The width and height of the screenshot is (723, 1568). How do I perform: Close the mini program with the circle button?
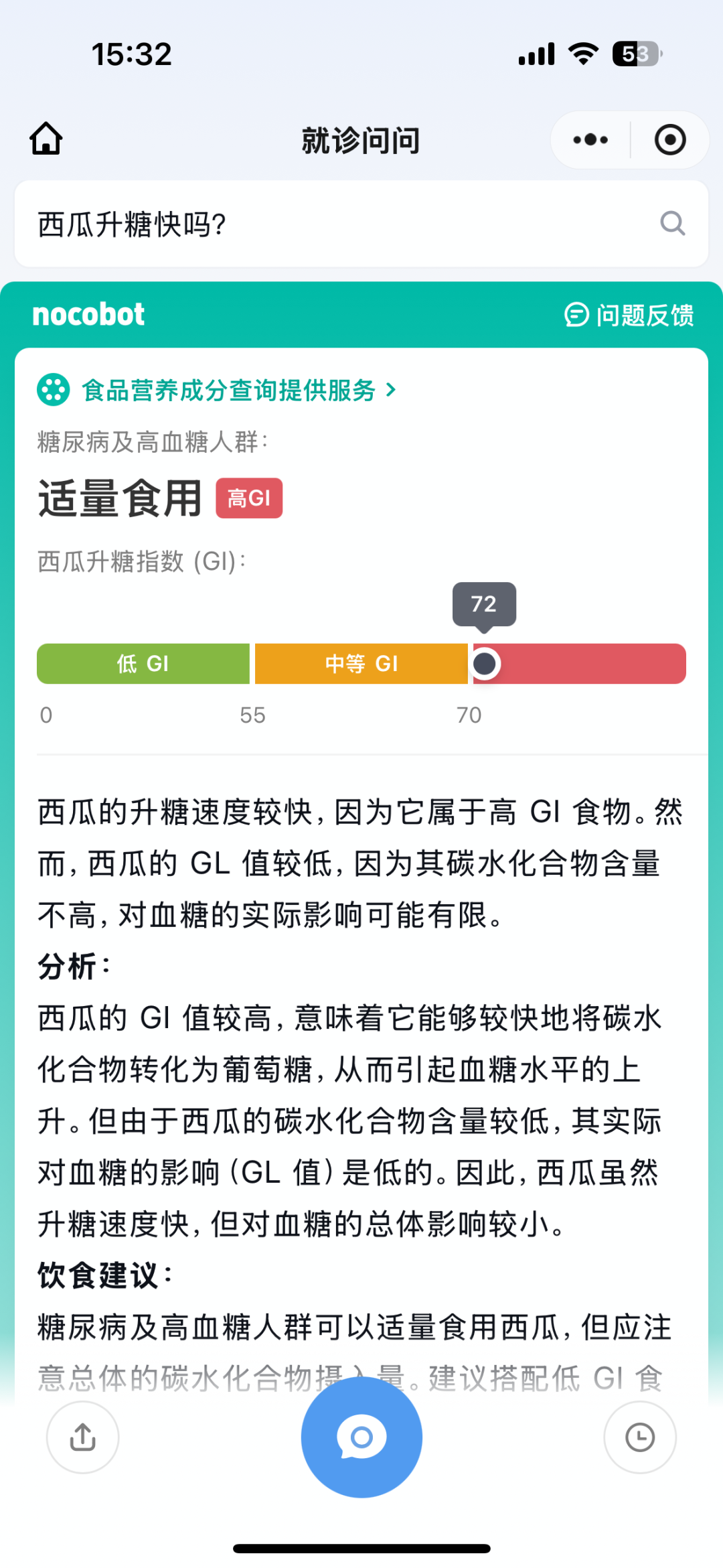[x=670, y=140]
